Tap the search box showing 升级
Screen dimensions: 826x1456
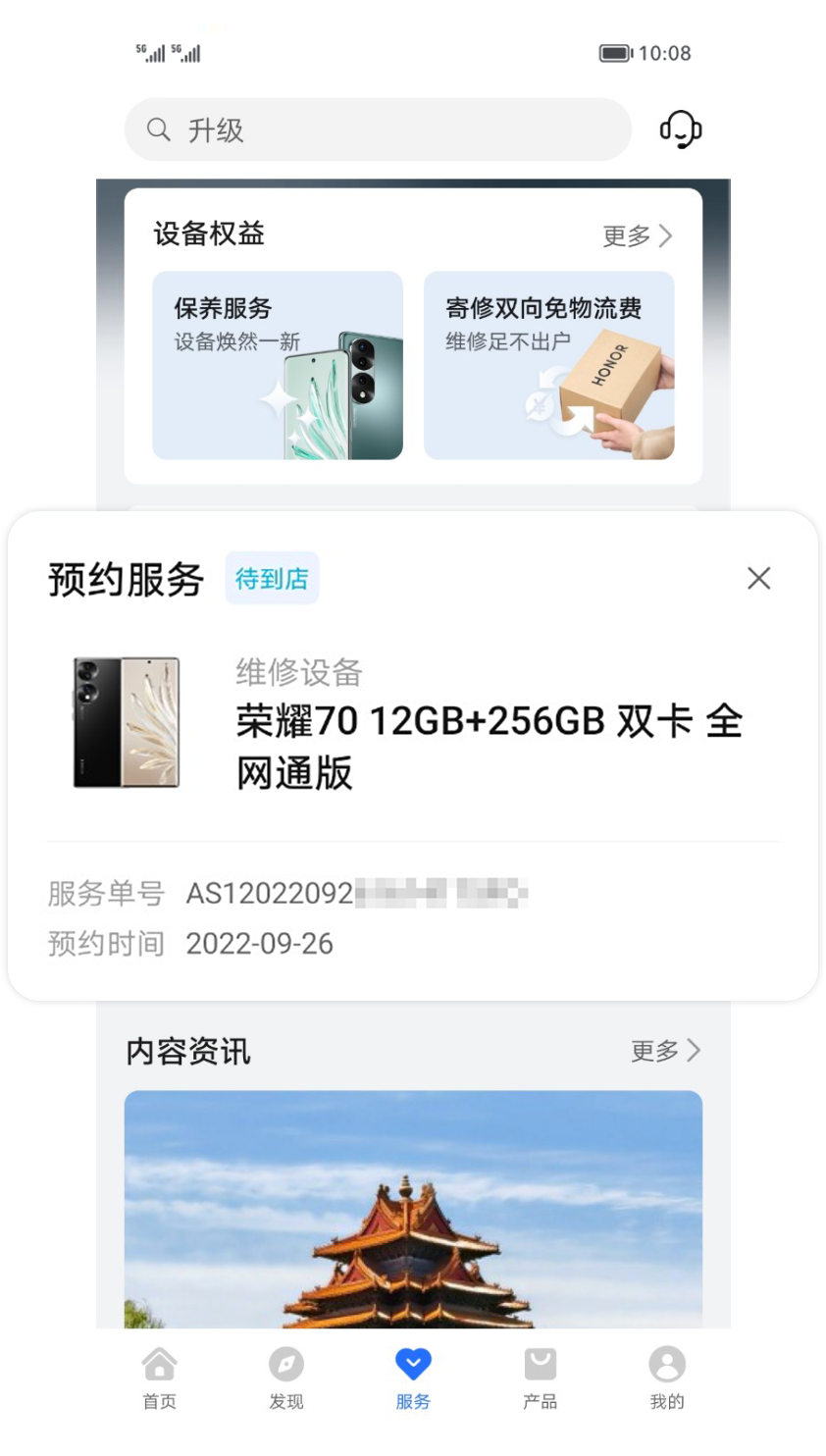pos(378,130)
